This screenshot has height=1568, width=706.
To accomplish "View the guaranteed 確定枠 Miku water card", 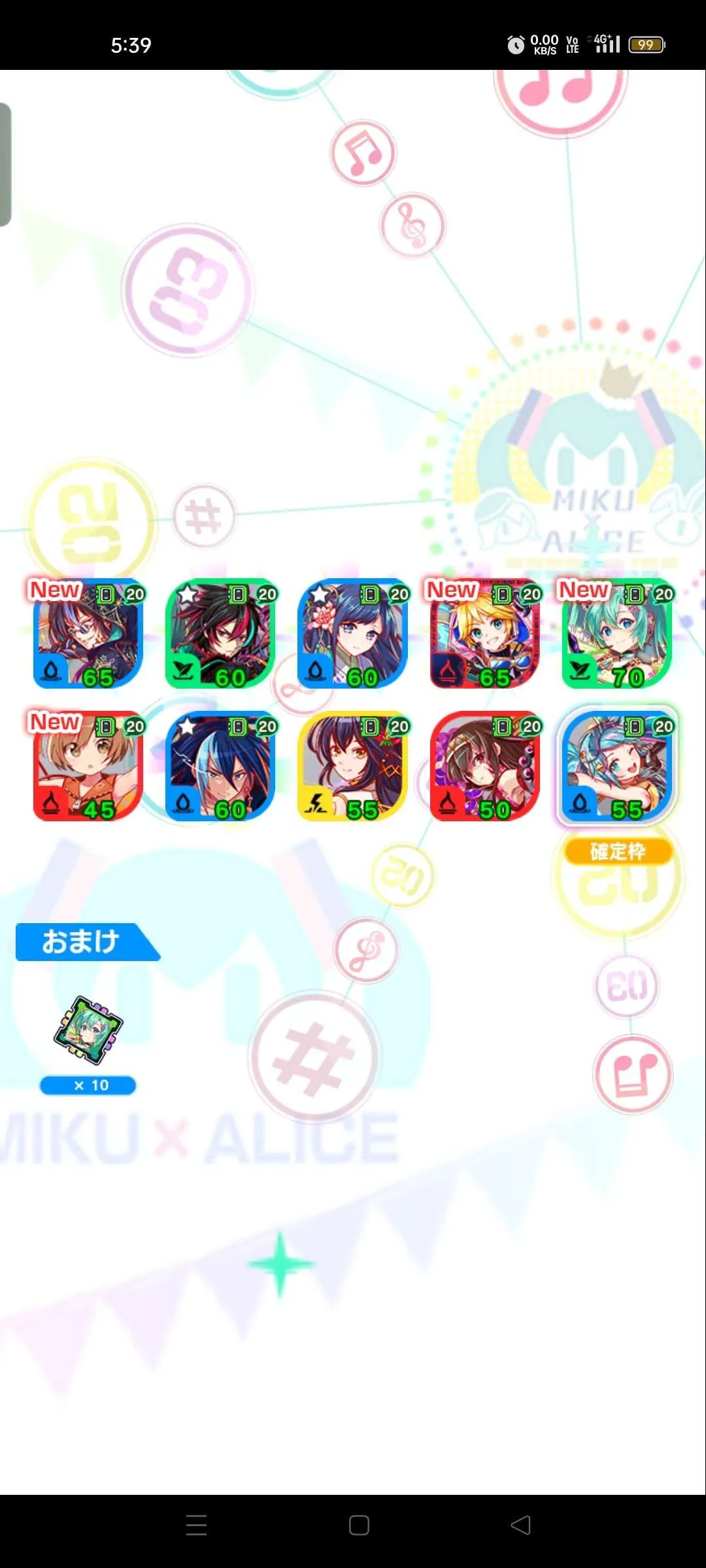I will 617,766.
